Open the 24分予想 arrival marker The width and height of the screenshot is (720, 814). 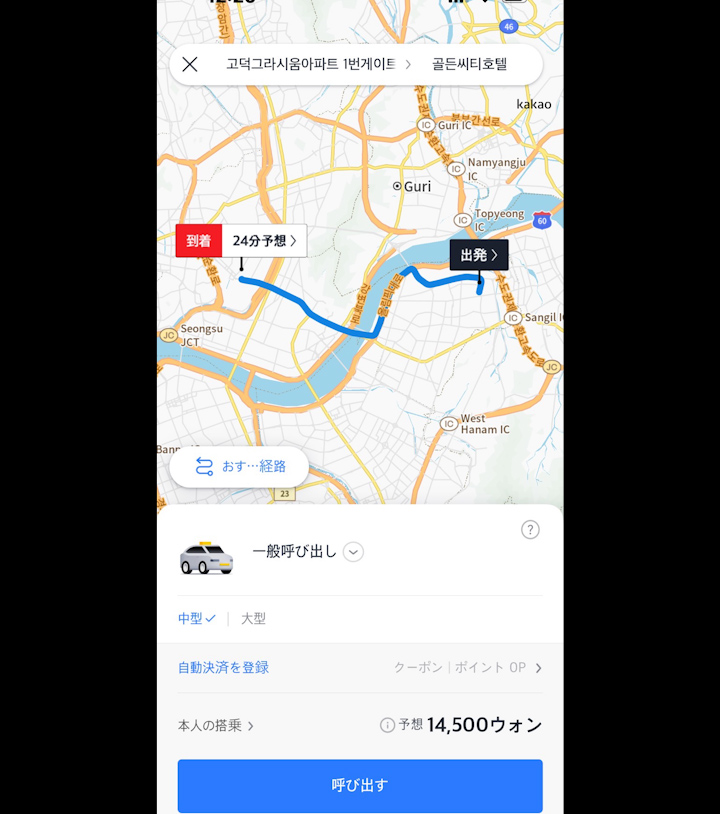click(264, 241)
